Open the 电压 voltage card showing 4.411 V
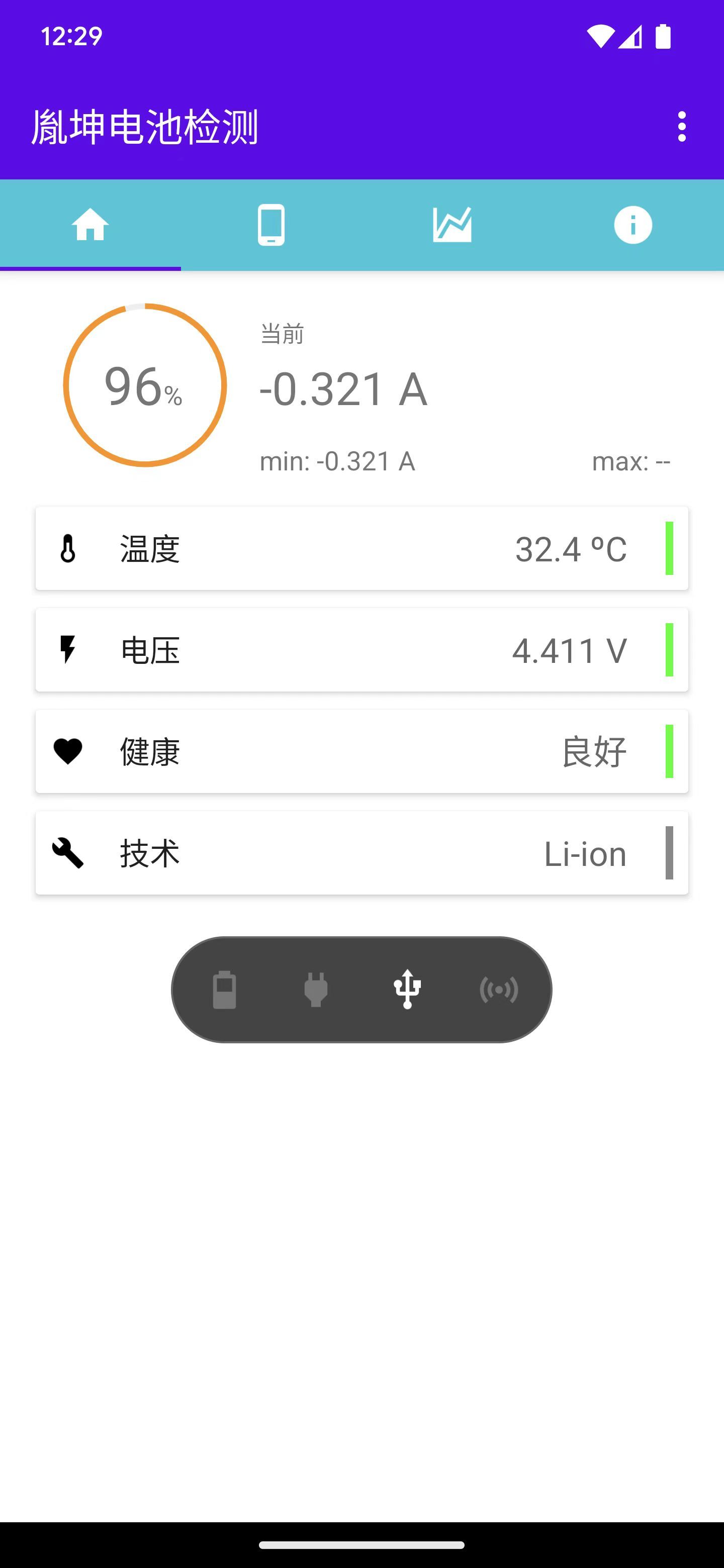Screen dimensions: 724x1568 361,650
